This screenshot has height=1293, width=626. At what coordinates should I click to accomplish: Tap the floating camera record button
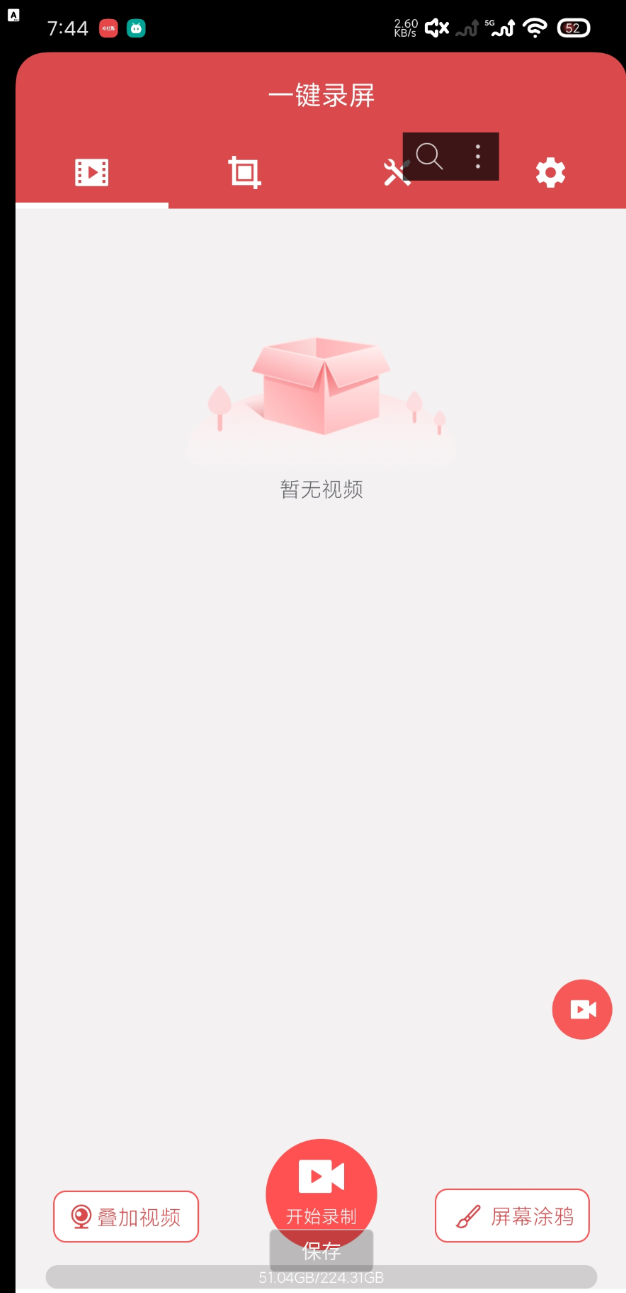pyautogui.click(x=582, y=1009)
